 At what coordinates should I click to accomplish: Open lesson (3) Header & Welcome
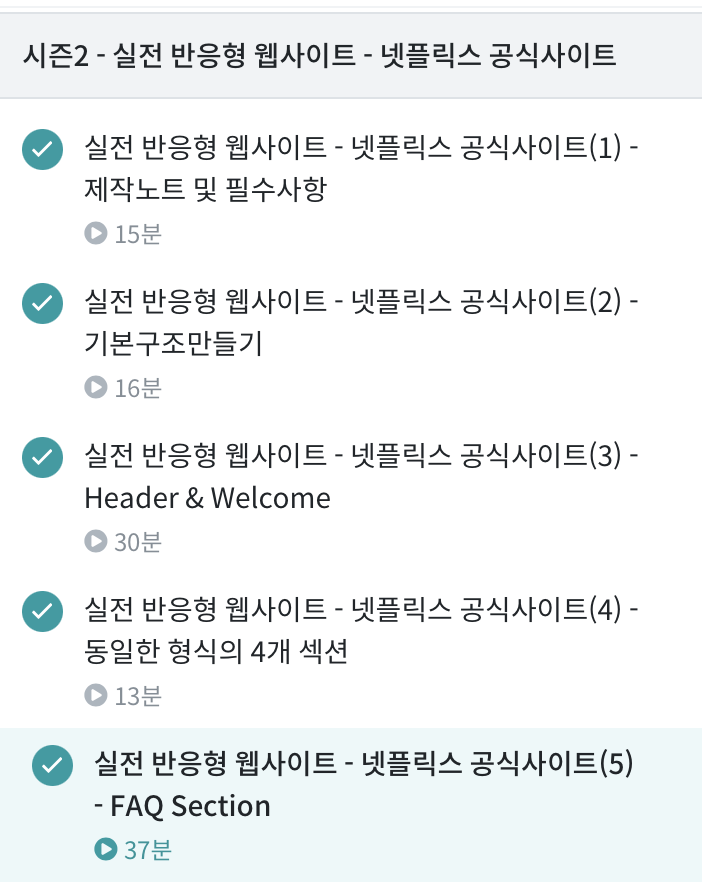pyautogui.click(x=361, y=476)
